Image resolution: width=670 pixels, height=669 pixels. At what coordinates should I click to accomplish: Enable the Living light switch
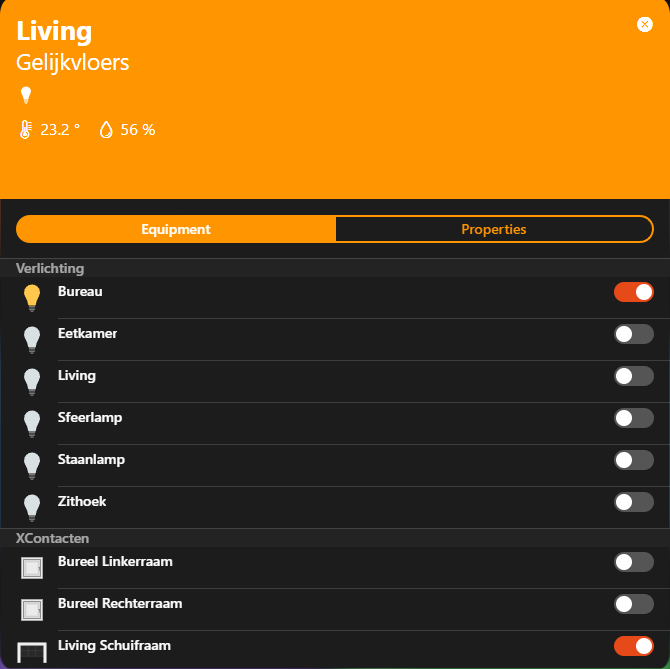pos(633,376)
